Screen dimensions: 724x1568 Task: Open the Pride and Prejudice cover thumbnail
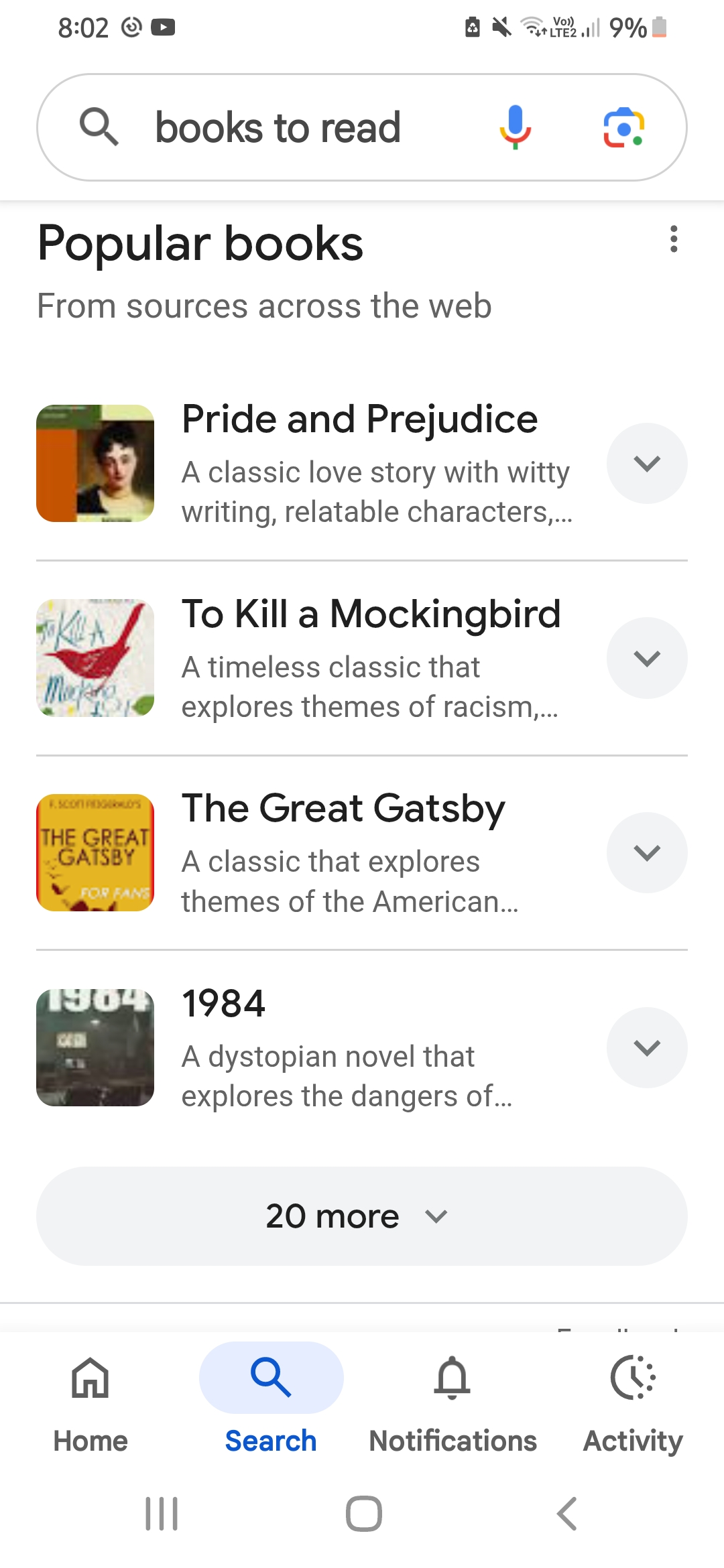click(95, 463)
